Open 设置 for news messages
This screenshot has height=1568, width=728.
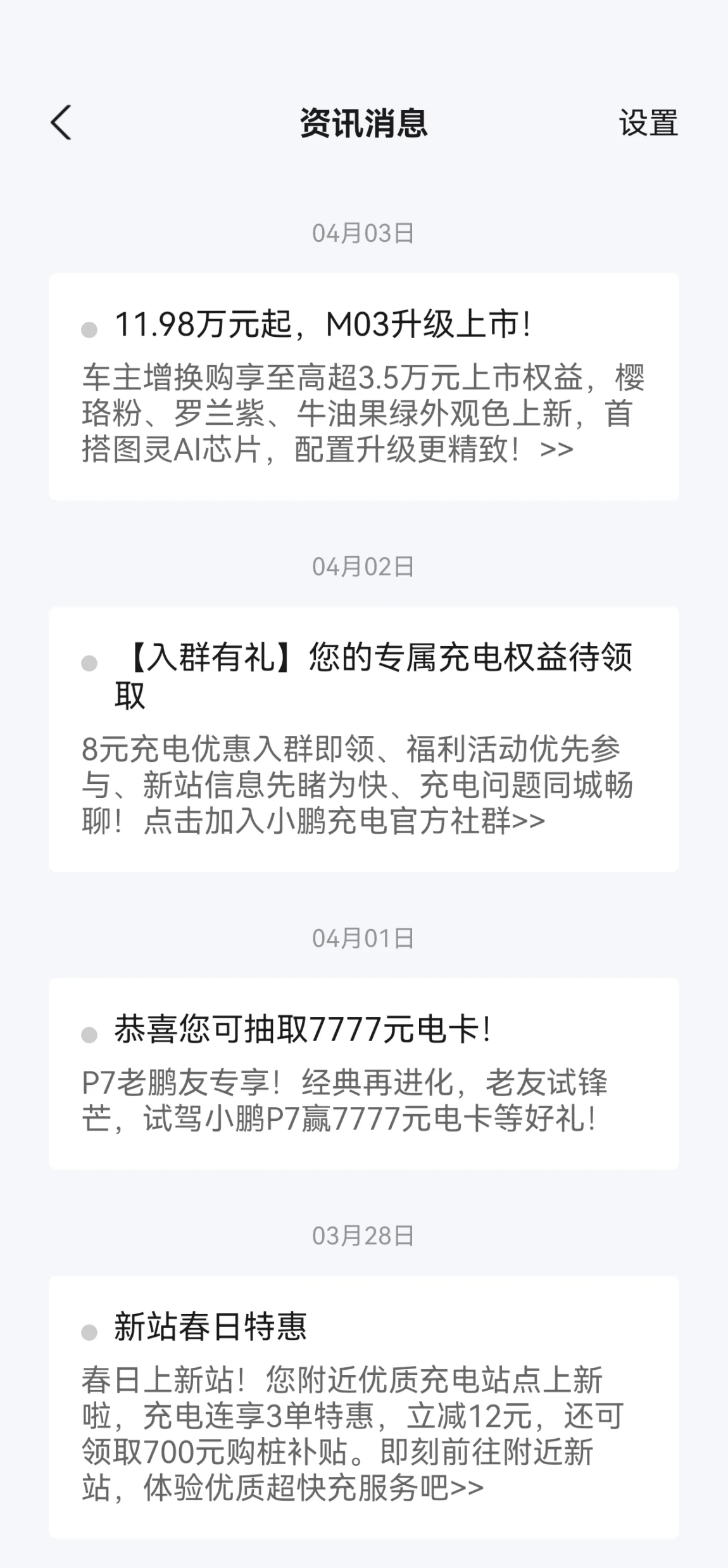pos(648,123)
